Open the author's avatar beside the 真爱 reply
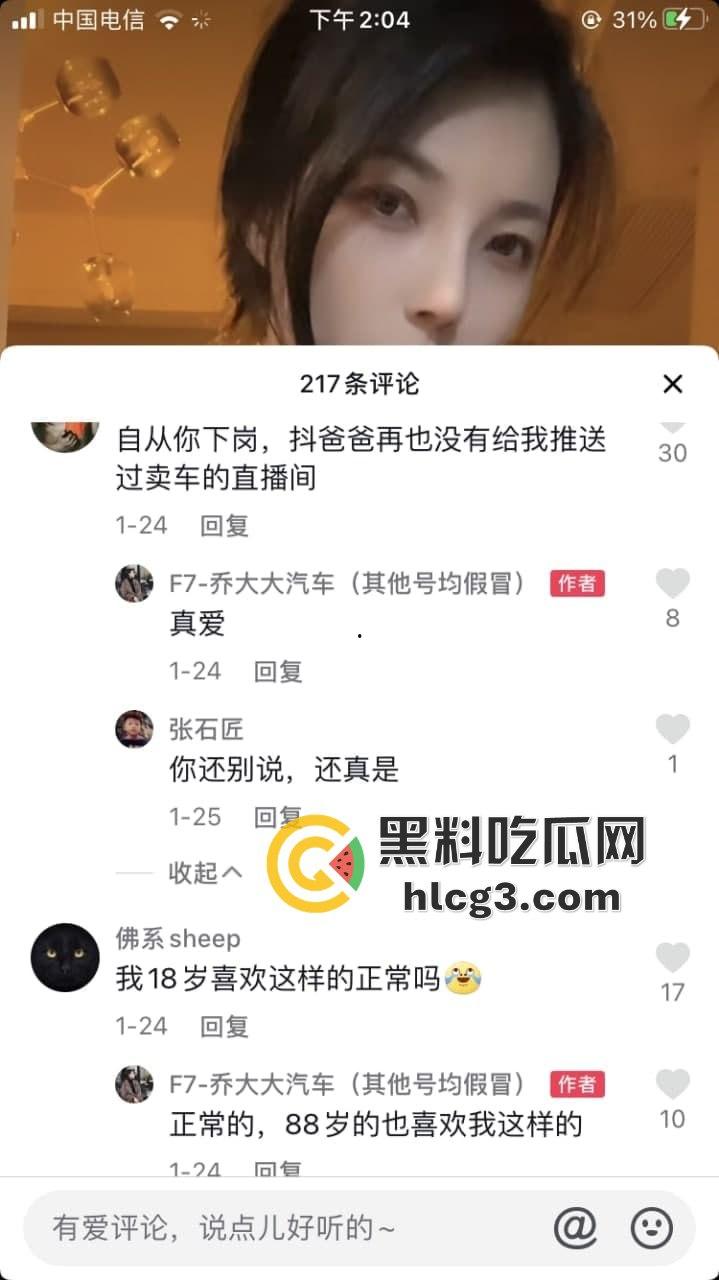719x1280 pixels. coord(134,583)
